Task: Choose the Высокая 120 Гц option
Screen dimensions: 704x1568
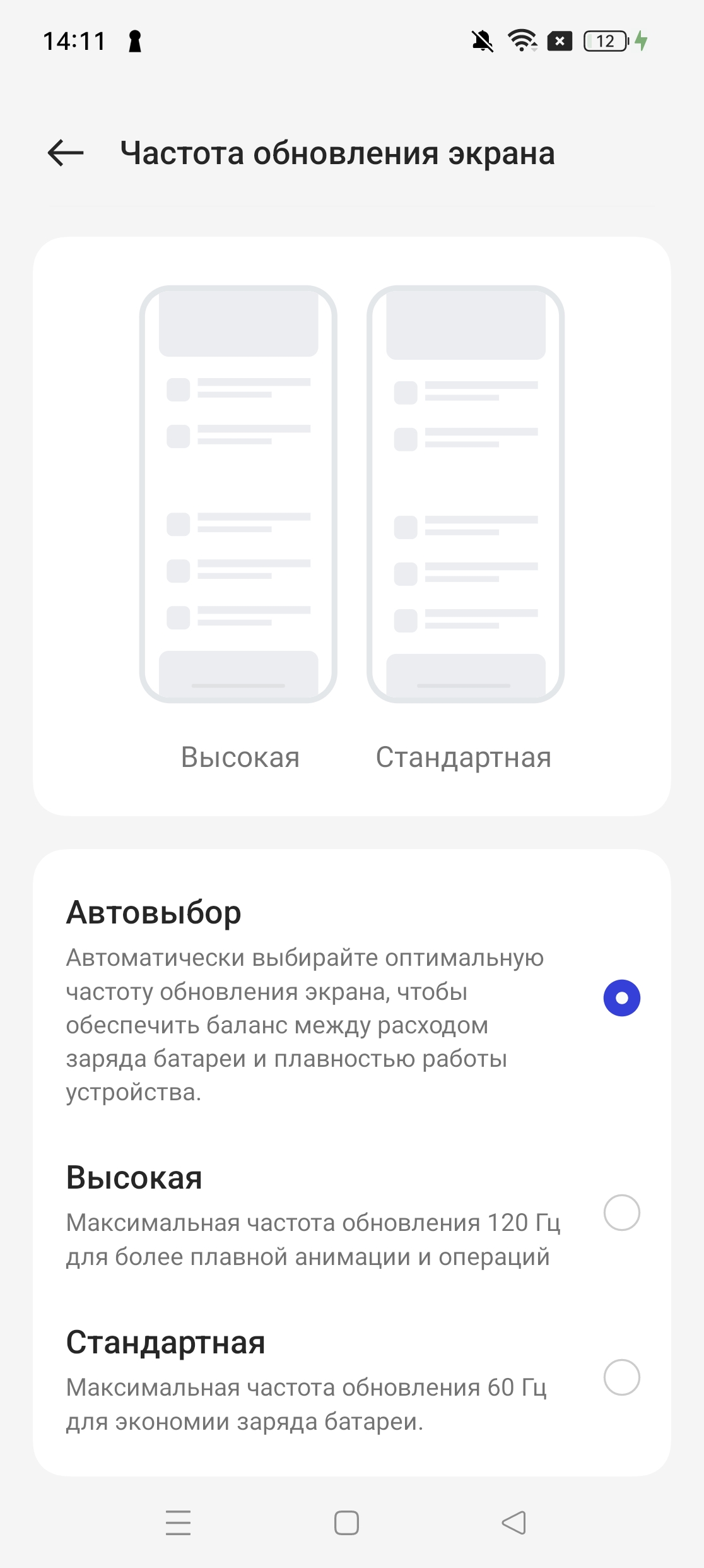Action: tap(621, 1213)
